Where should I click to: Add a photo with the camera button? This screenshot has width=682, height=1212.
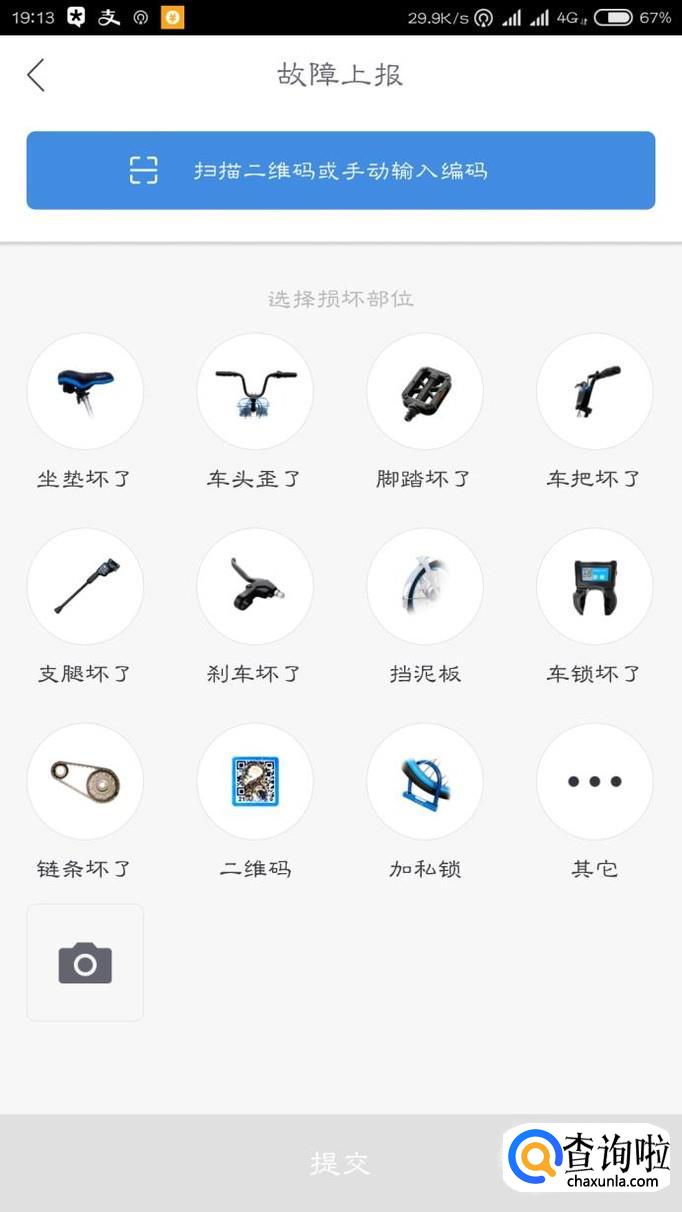[x=85, y=963]
